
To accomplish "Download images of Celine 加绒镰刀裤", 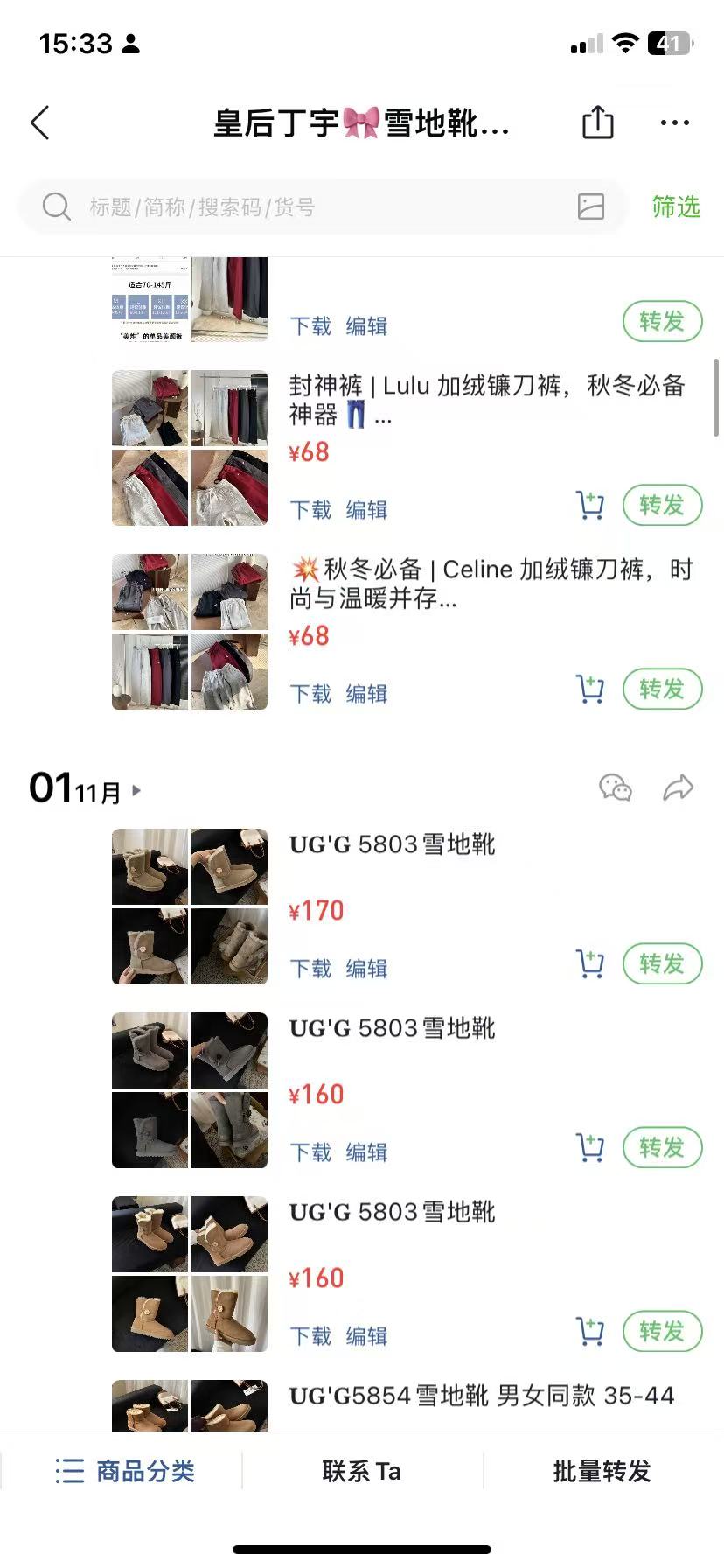I will [x=310, y=694].
